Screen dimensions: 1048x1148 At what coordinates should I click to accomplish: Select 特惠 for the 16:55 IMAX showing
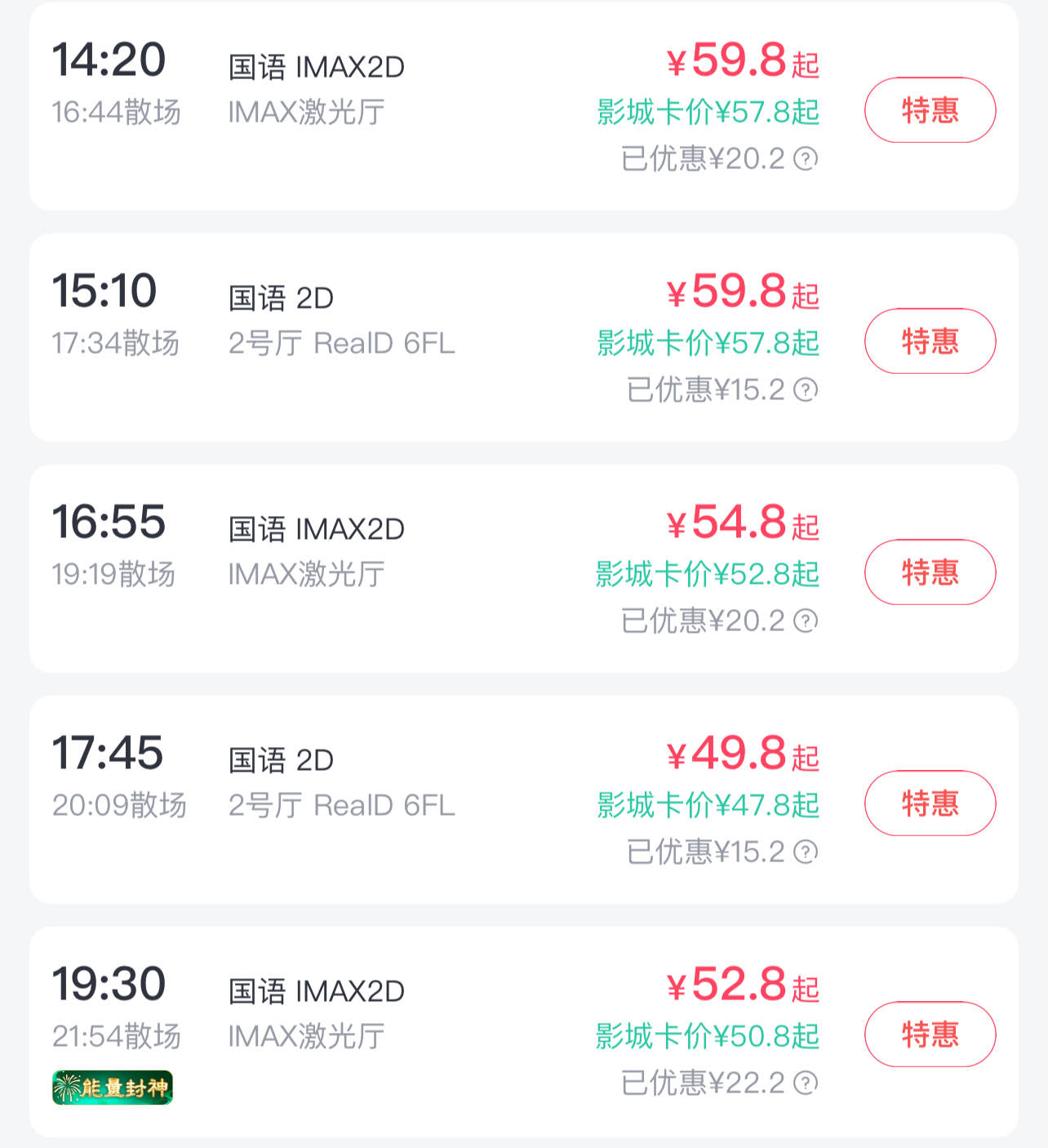click(x=930, y=572)
